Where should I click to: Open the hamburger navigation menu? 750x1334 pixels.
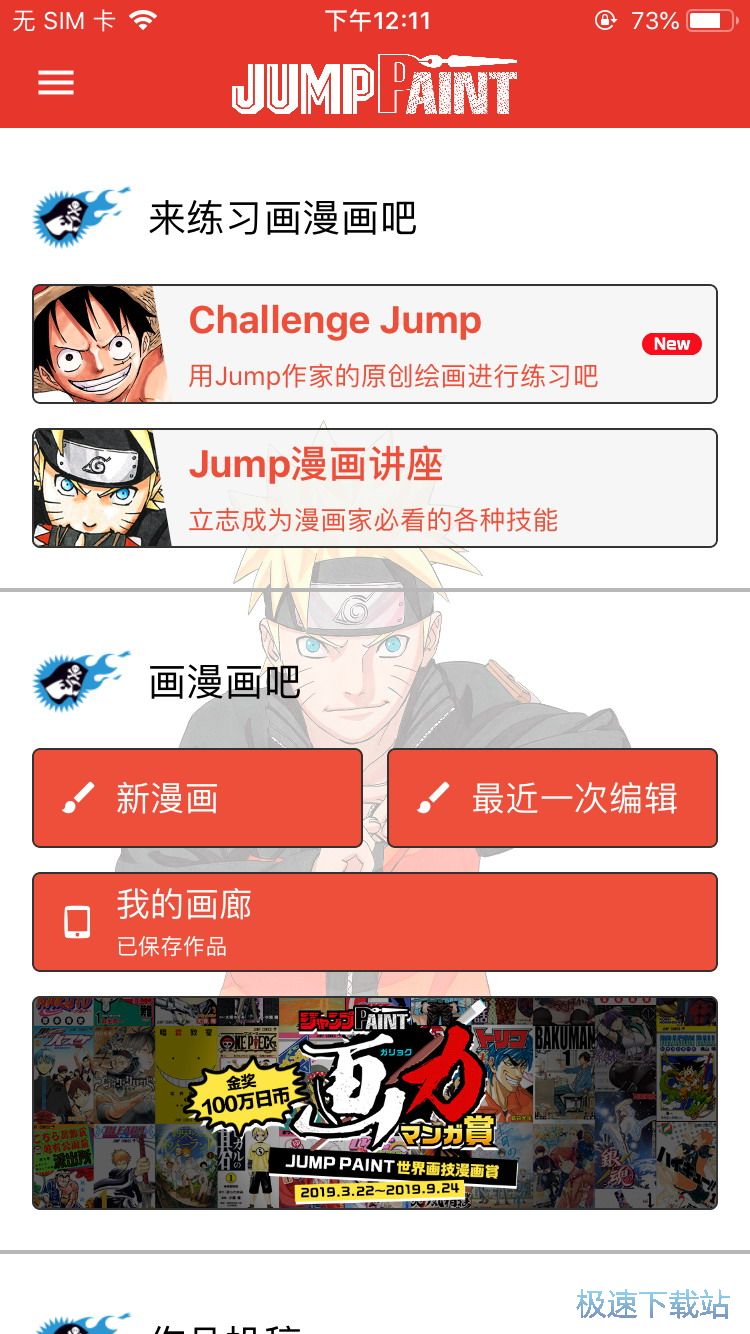(x=55, y=82)
